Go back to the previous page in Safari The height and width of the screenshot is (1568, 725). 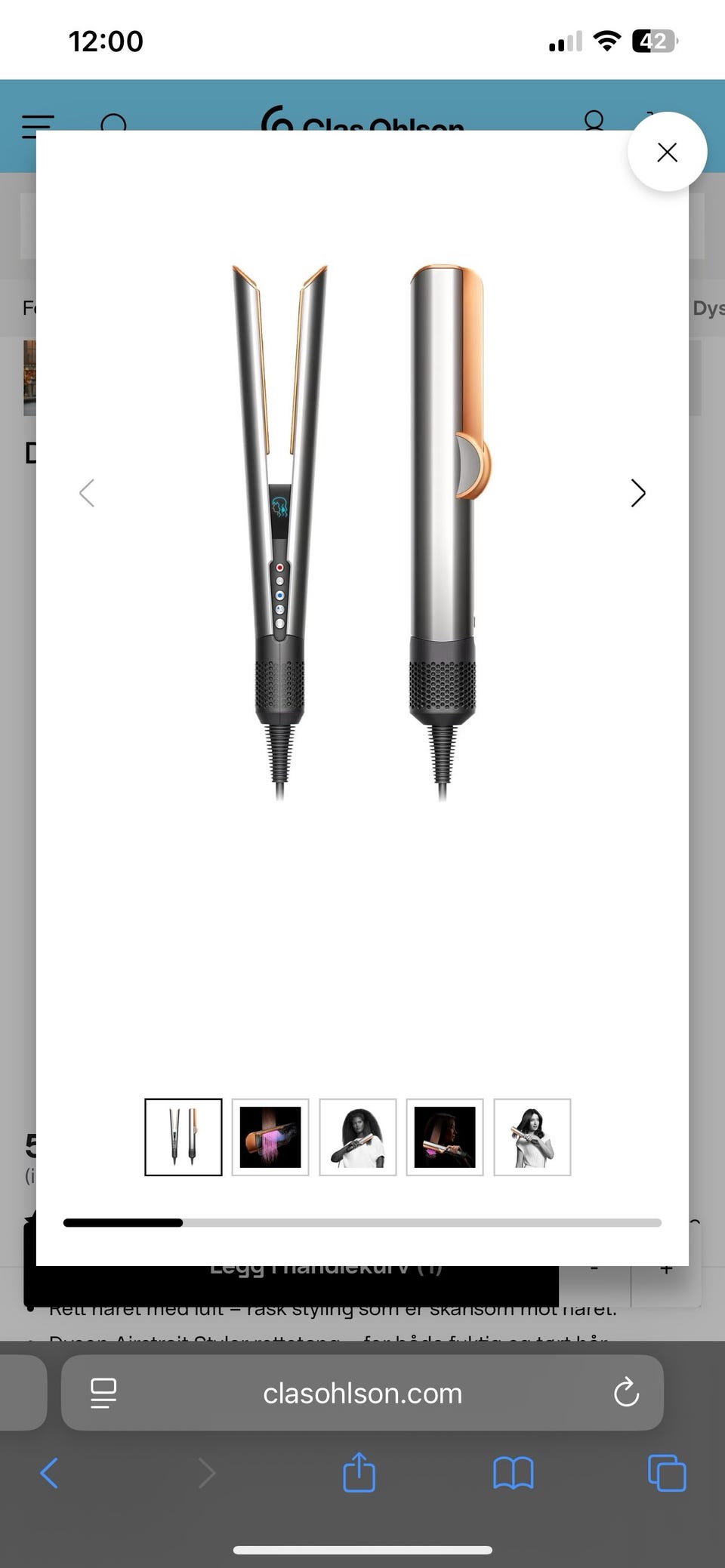click(49, 1473)
